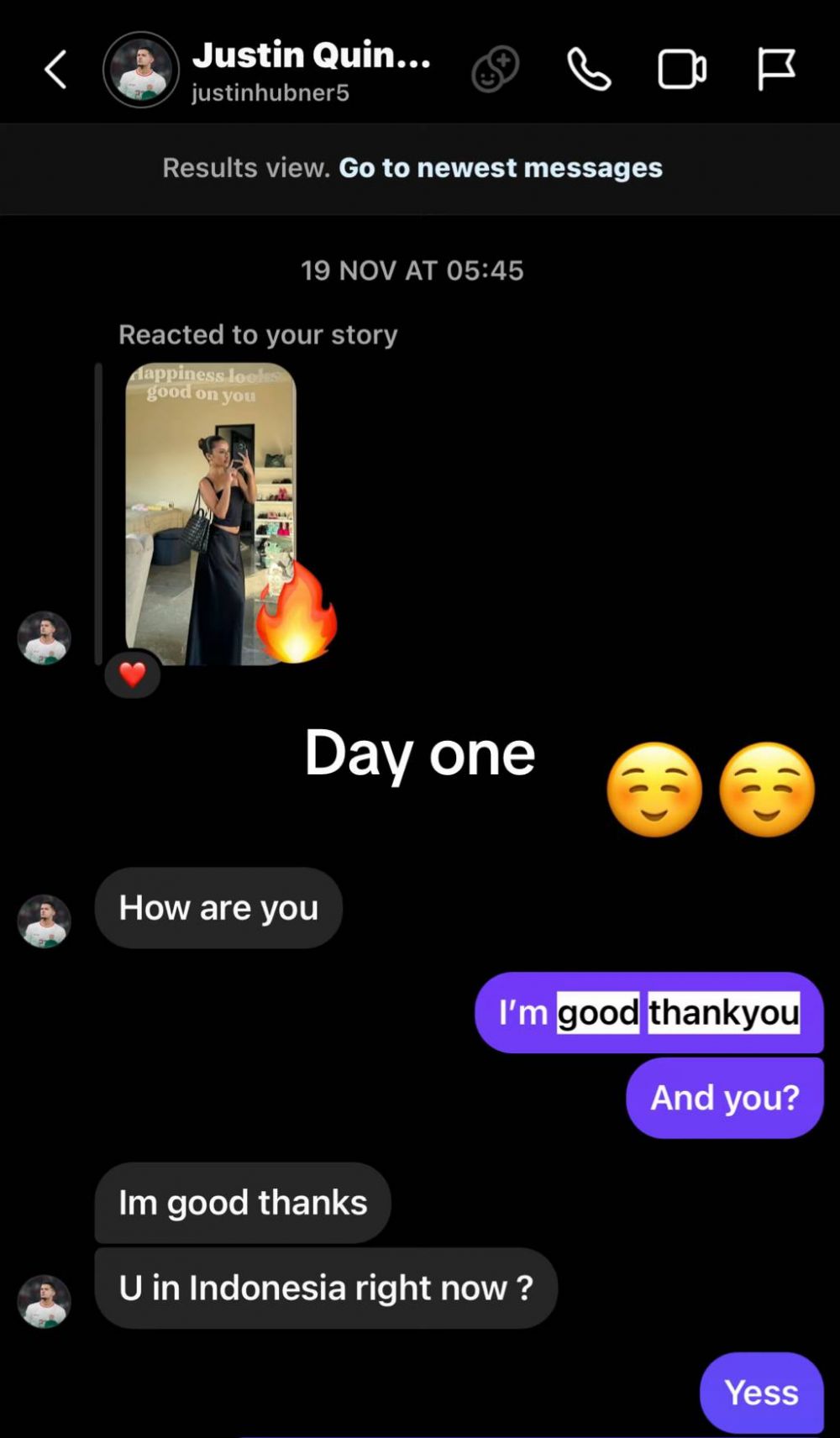The height and width of the screenshot is (1438, 840).
Task: Start a voice call with justinhubner5
Action: click(x=589, y=70)
